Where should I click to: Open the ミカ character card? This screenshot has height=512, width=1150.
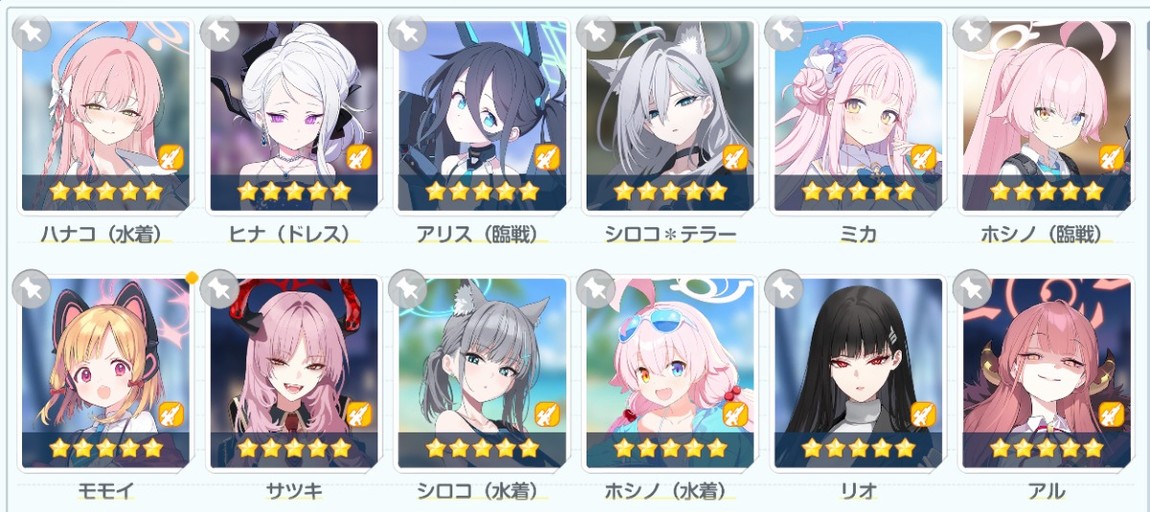point(857,115)
